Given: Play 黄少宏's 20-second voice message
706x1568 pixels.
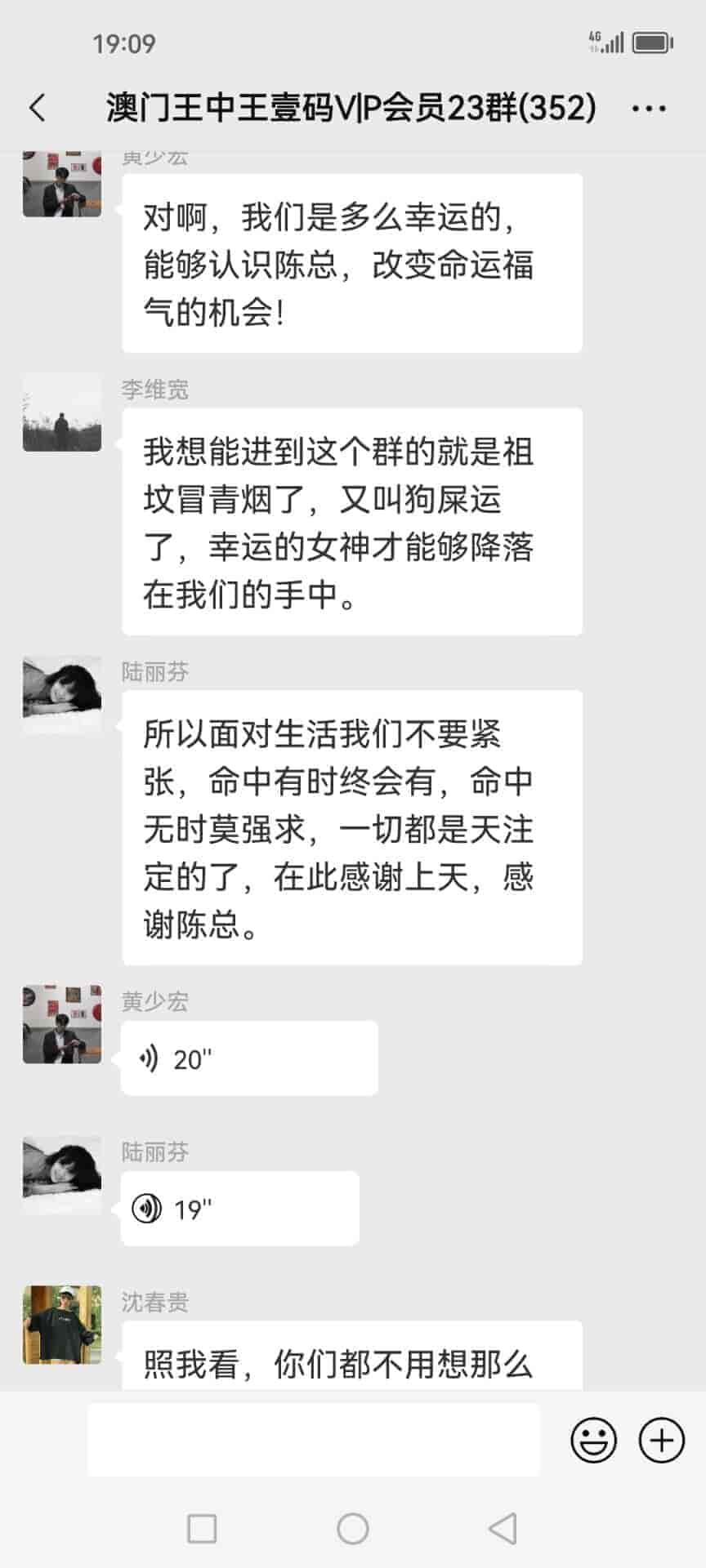Looking at the screenshot, I should [x=248, y=1058].
